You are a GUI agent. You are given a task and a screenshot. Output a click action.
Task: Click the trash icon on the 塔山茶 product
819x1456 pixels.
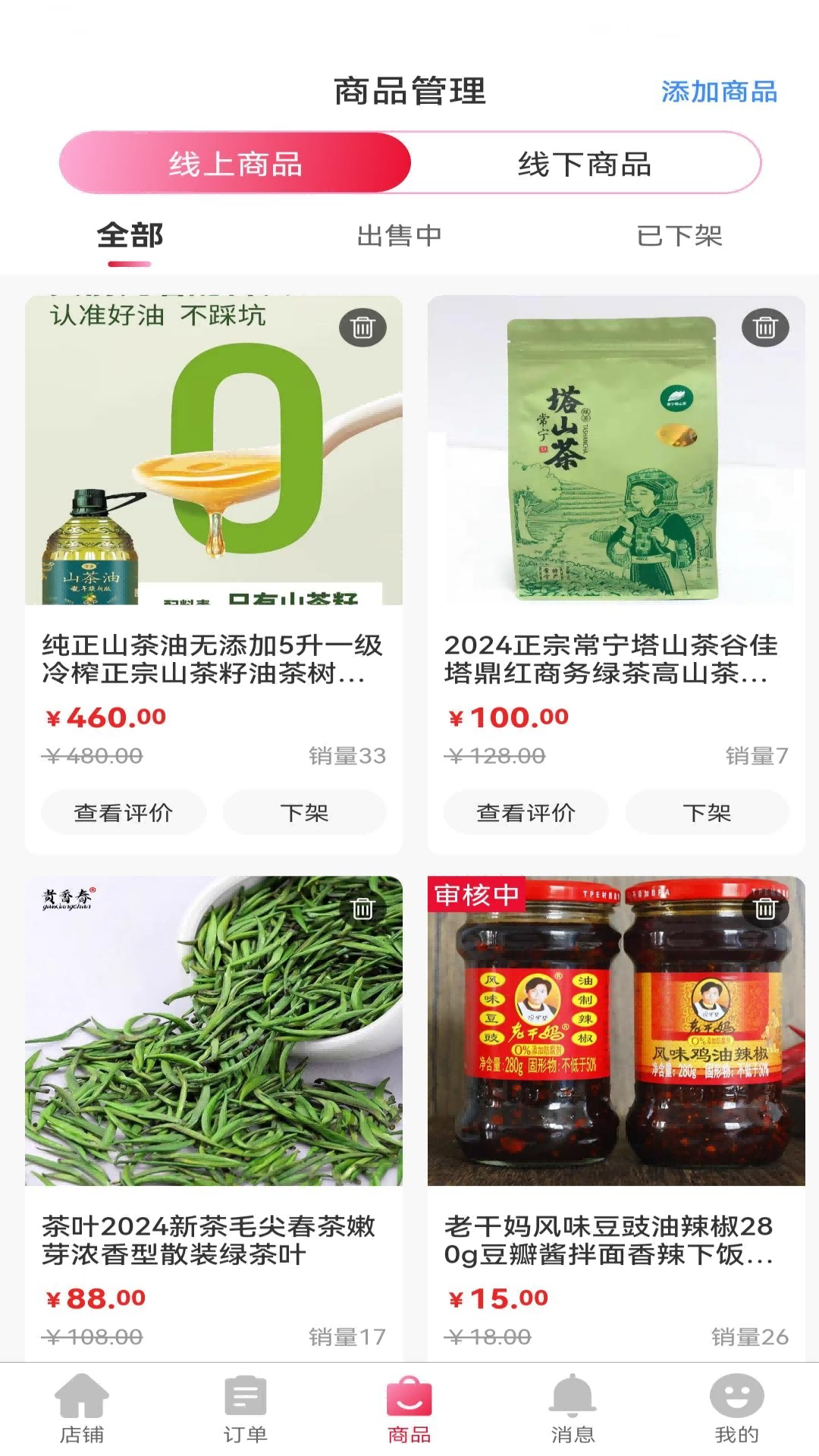pyautogui.click(x=765, y=328)
